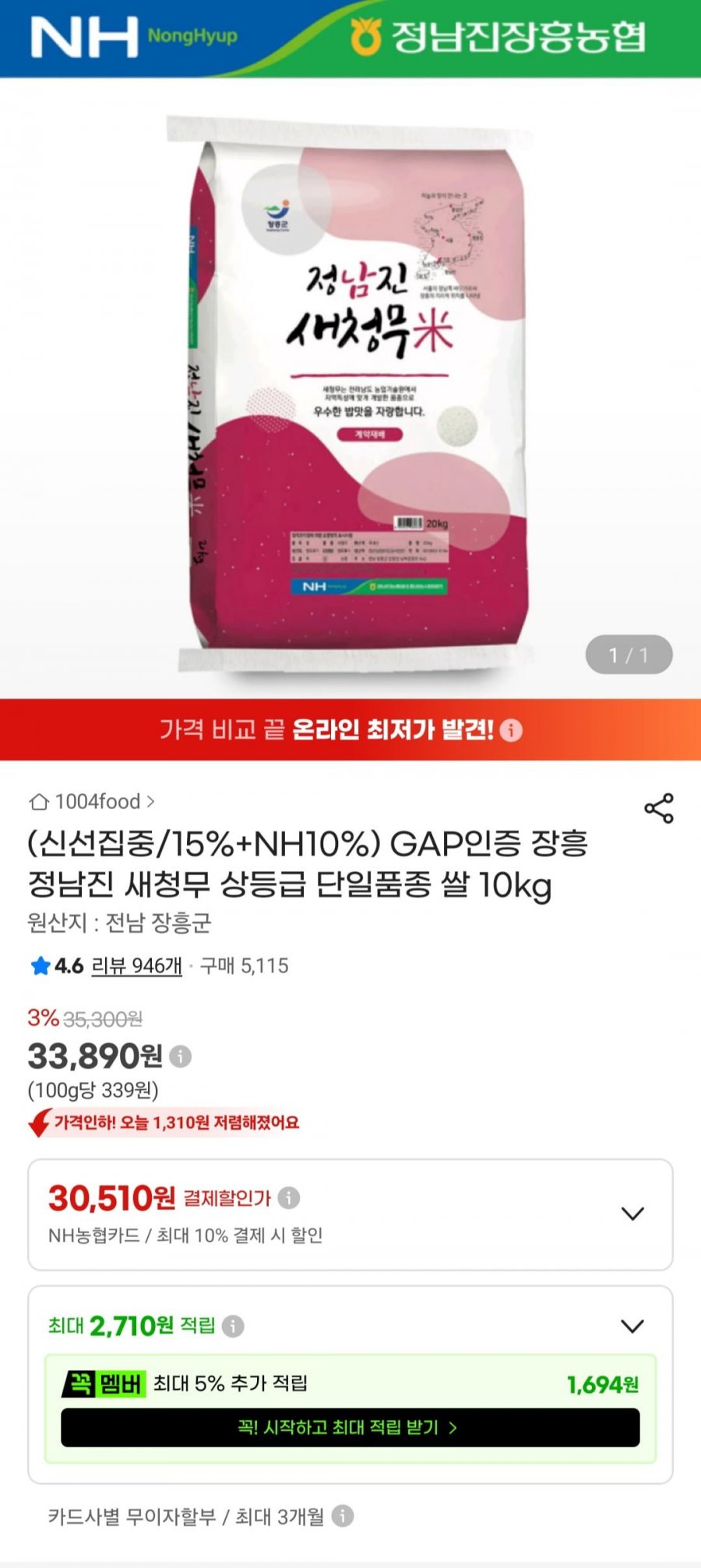The height and width of the screenshot is (1568, 701).
Task: Share this rice product
Action: pyautogui.click(x=659, y=808)
